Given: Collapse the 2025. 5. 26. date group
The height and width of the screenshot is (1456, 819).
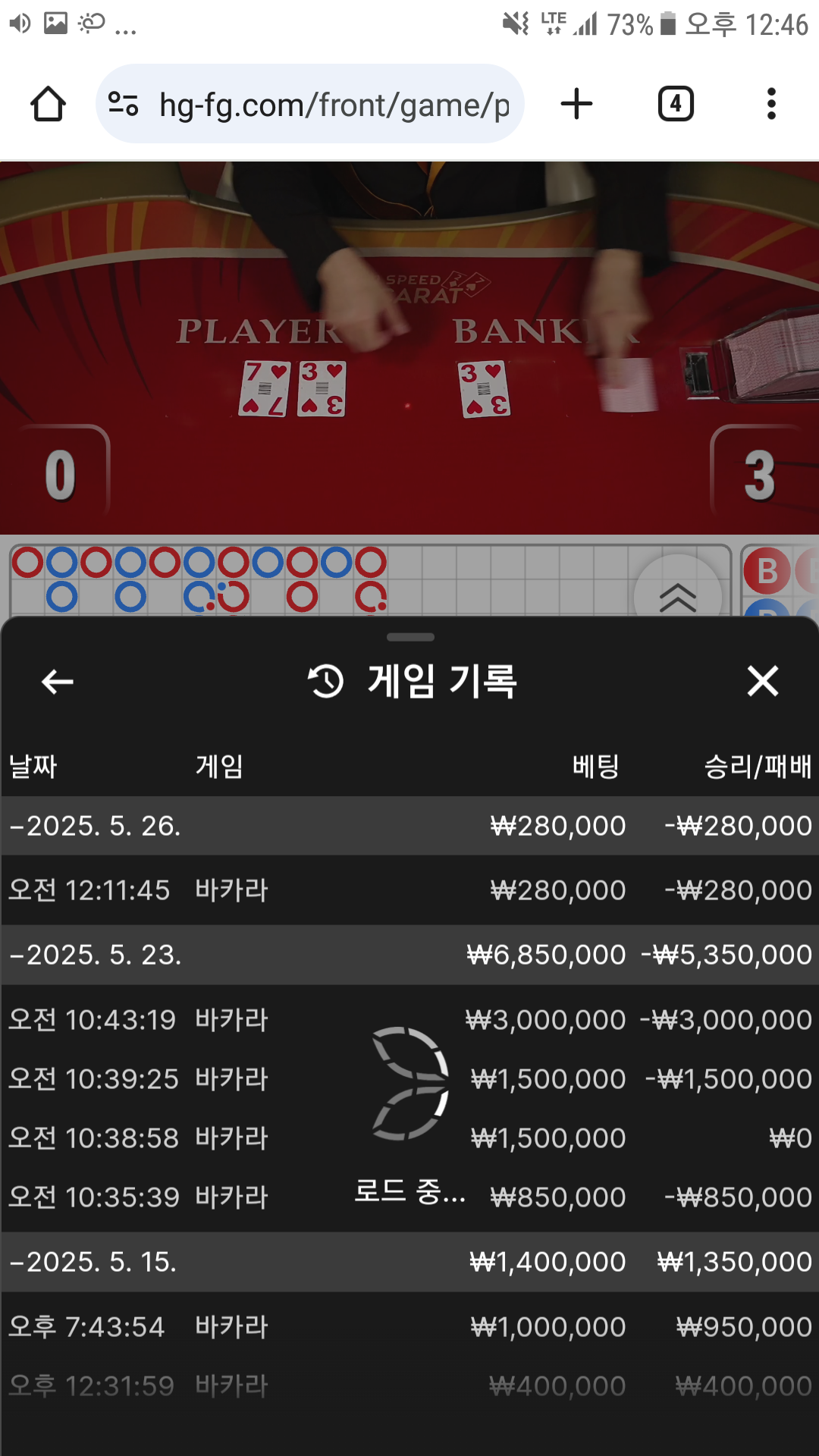Looking at the screenshot, I should [x=95, y=826].
